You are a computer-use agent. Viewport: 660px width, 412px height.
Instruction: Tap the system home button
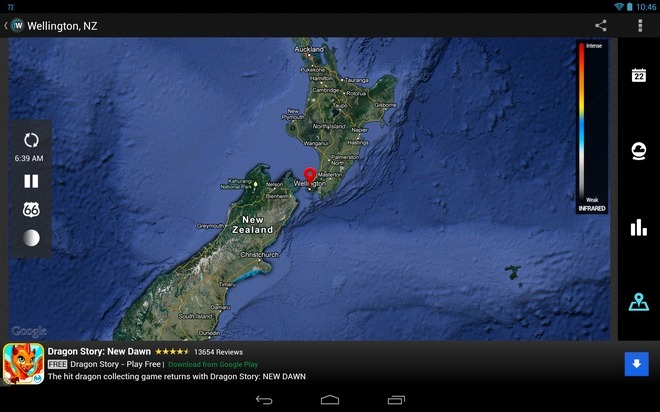pos(330,400)
